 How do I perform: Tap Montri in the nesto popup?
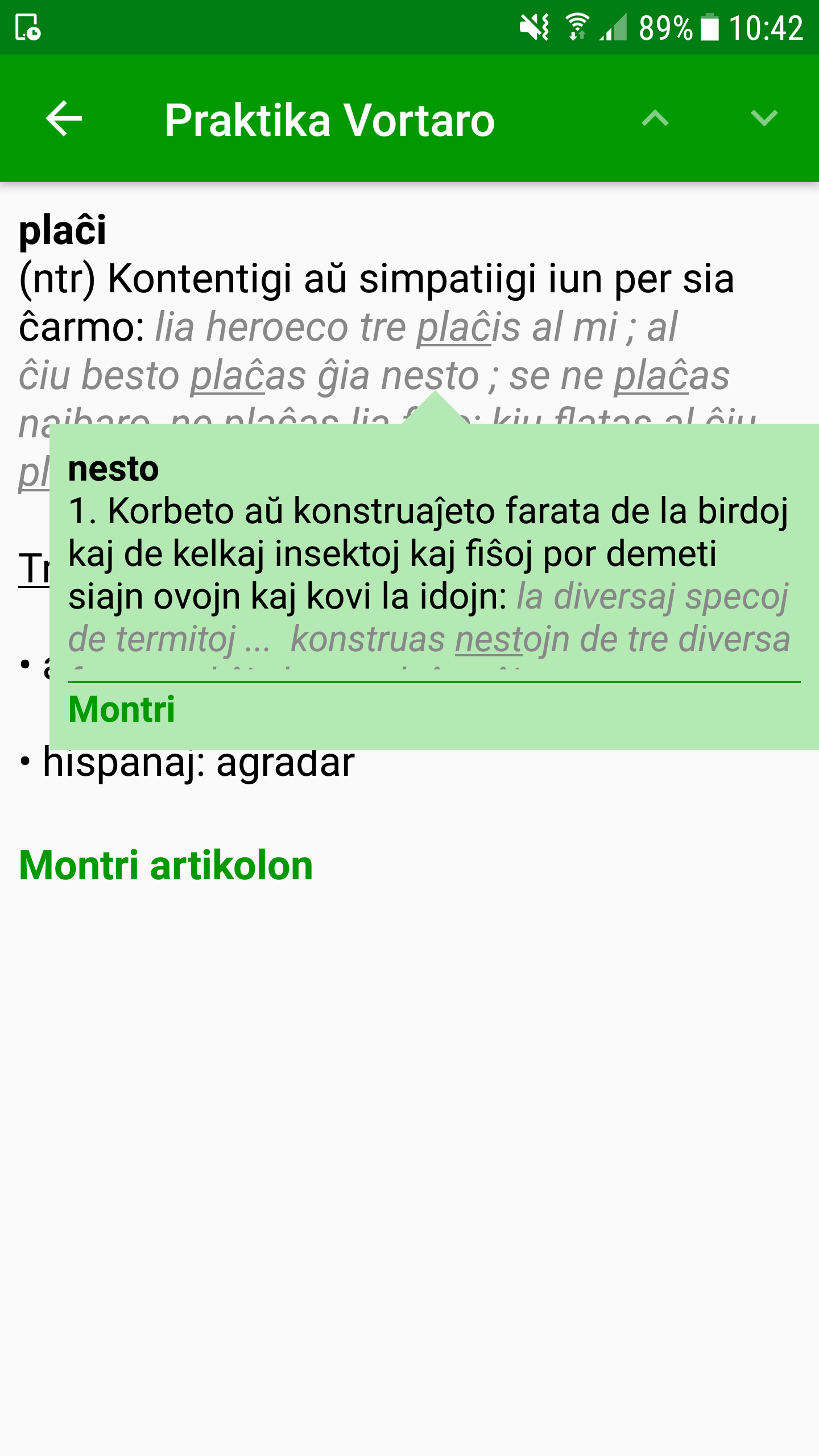tap(122, 710)
